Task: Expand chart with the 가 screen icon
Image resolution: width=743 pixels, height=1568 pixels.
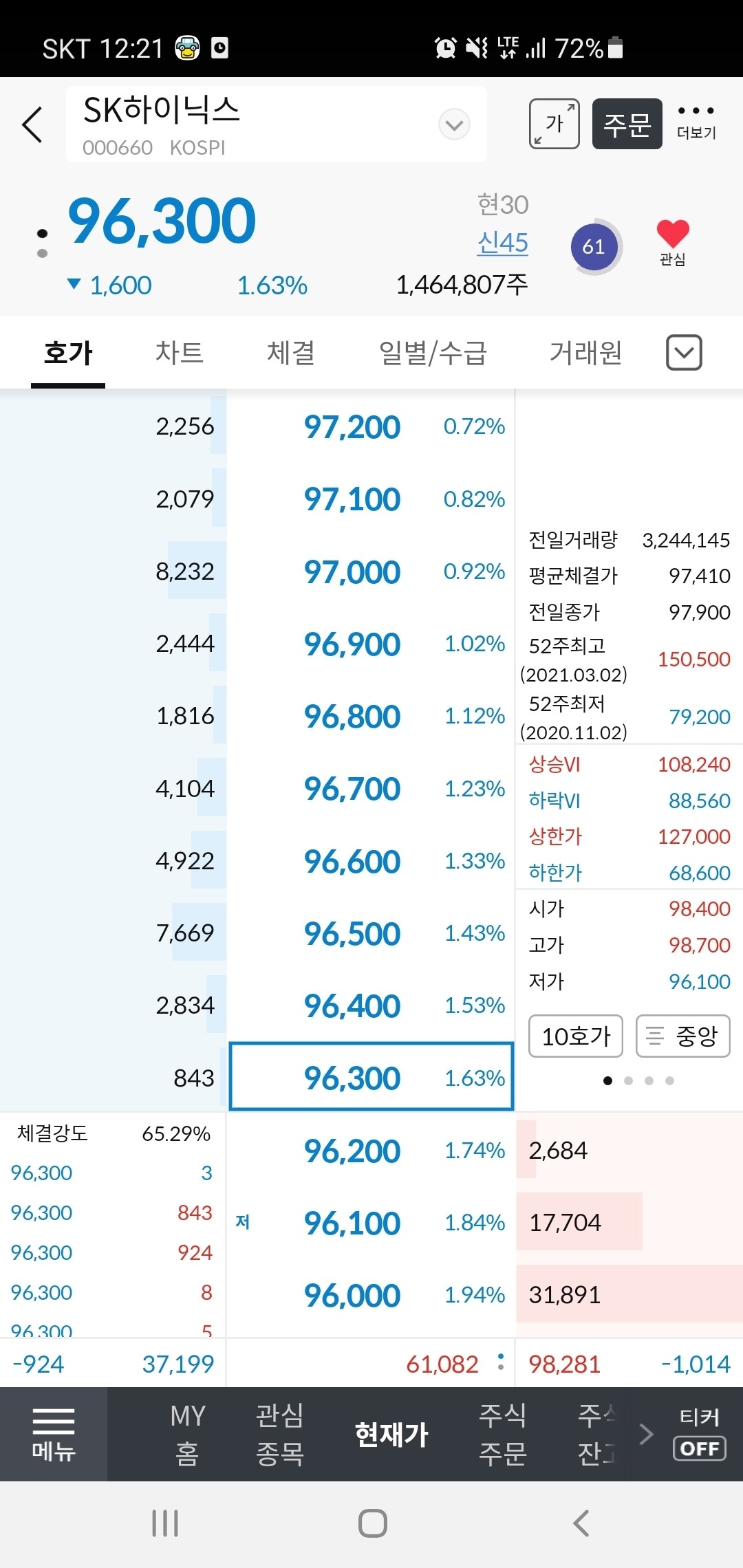Action: [x=552, y=124]
